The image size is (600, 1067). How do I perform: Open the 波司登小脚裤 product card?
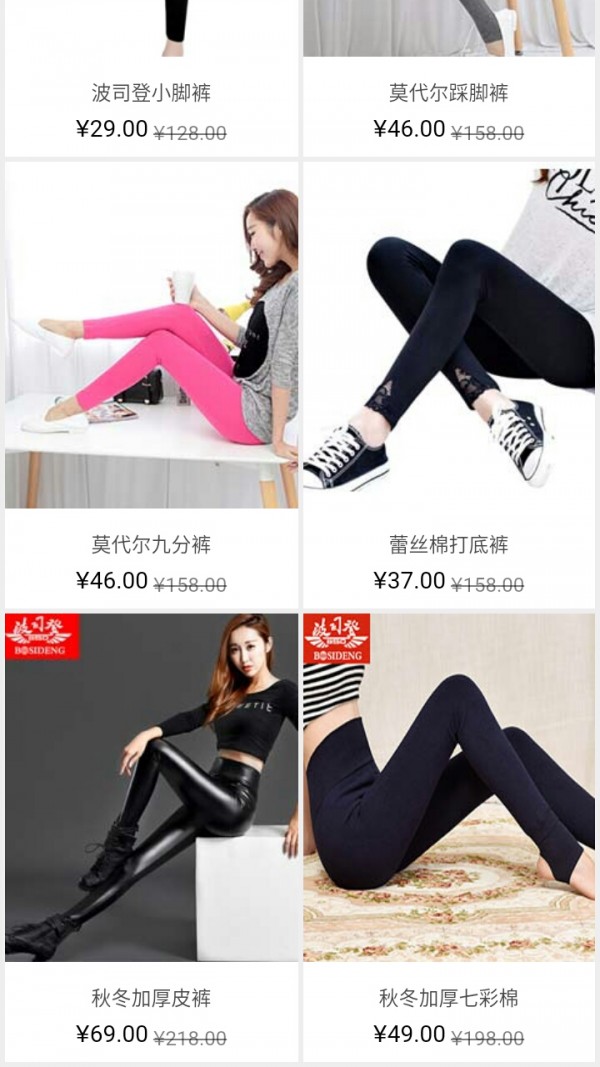click(151, 94)
